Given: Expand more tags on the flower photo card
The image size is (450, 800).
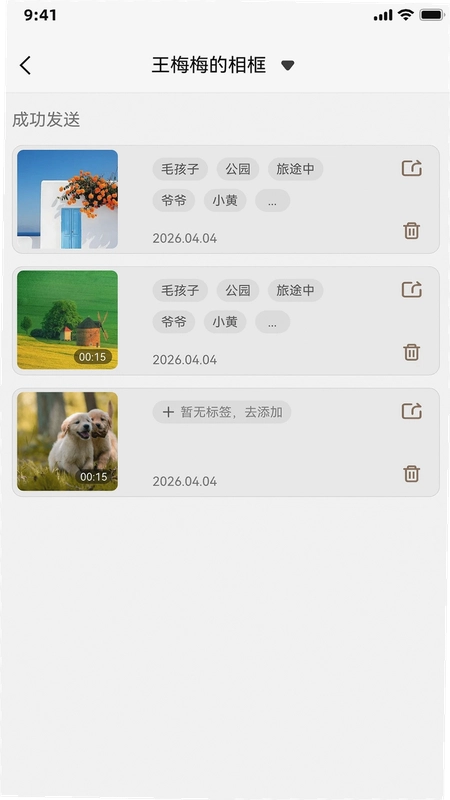Looking at the screenshot, I should (272, 201).
